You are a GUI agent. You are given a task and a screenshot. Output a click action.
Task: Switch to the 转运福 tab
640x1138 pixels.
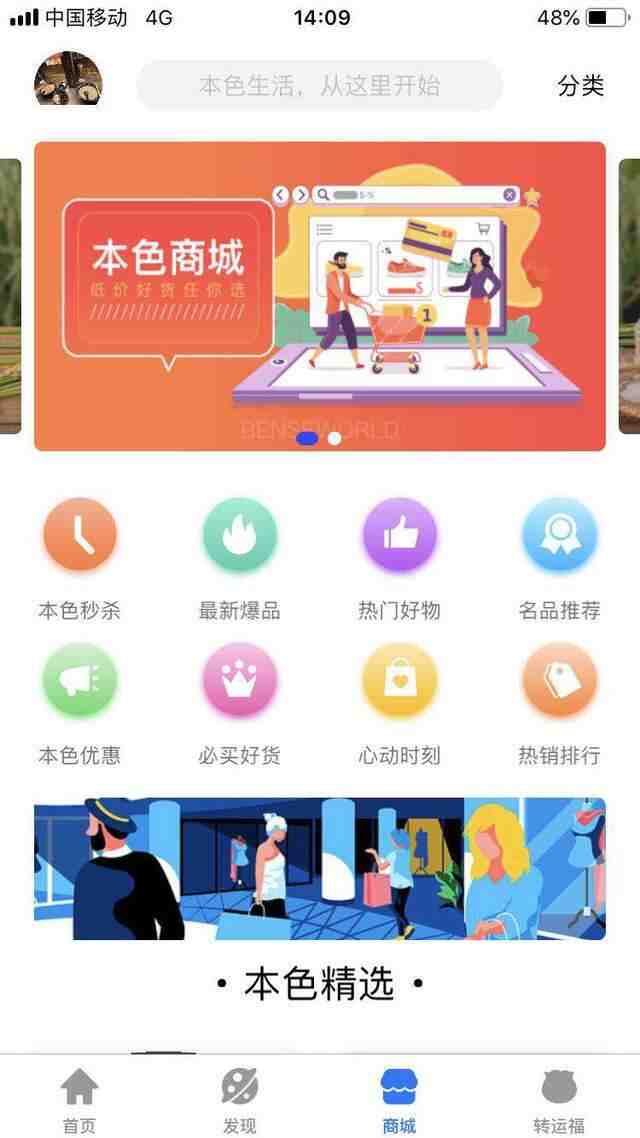(559, 1098)
